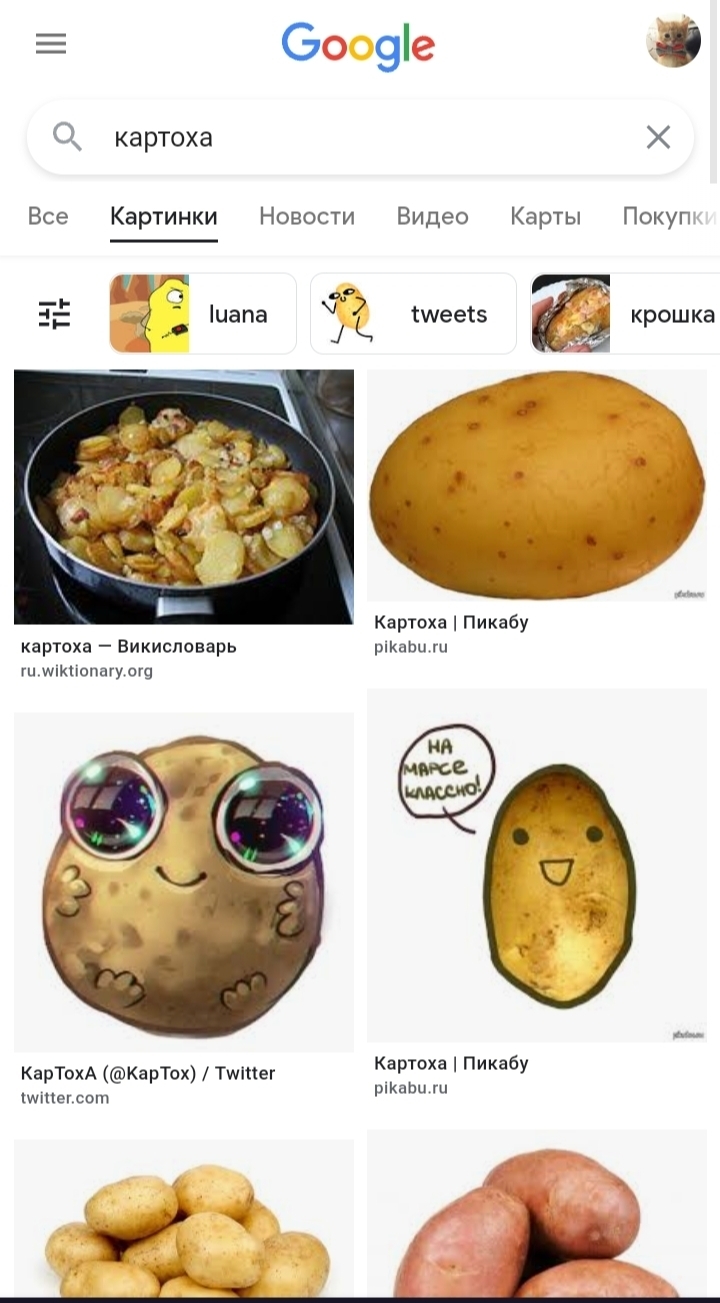Viewport: 720px width, 1303px height.
Task: Open the На Марсе классно potato image
Action: point(537,865)
